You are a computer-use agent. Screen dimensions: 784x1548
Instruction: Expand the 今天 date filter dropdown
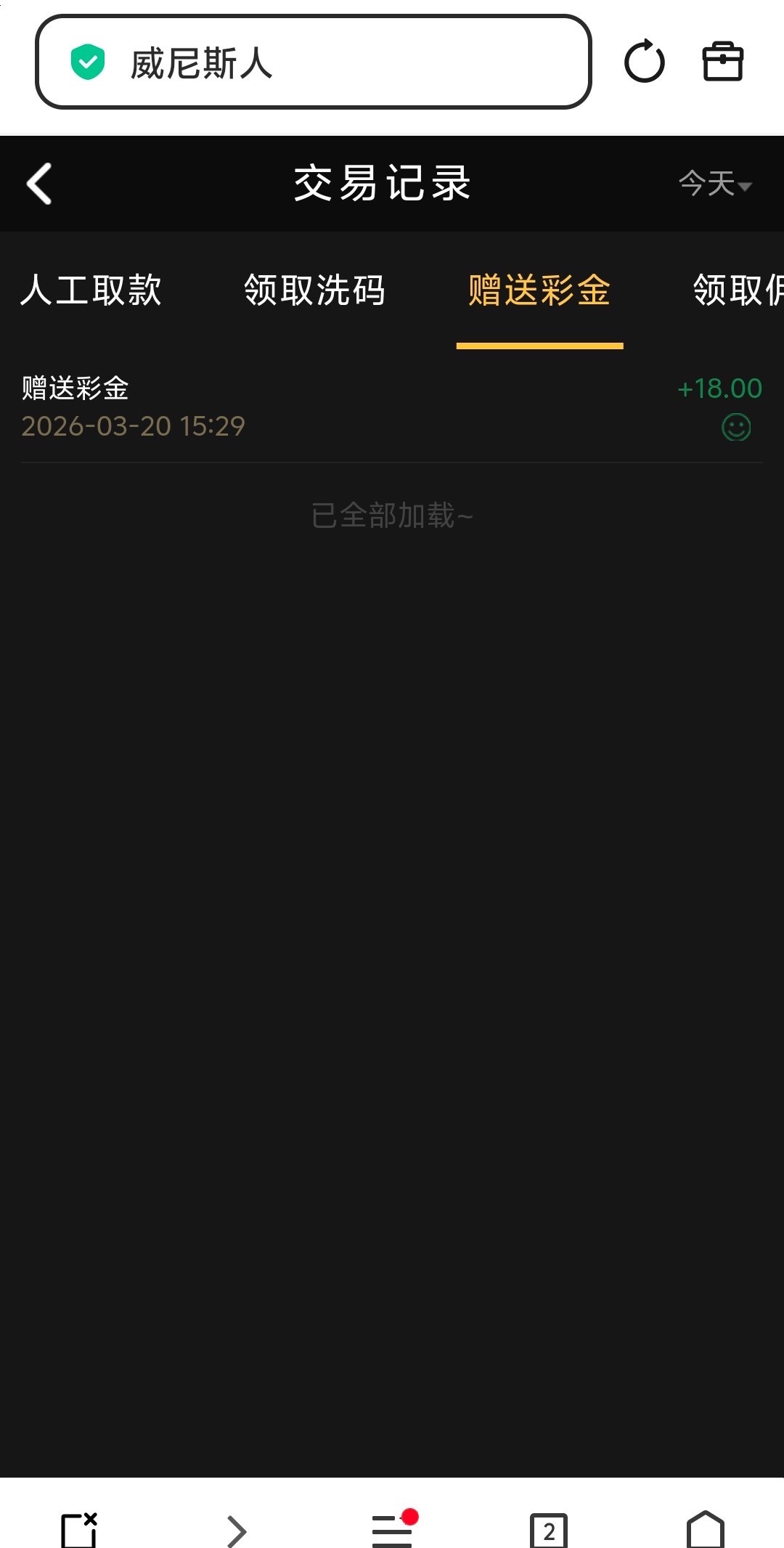coord(714,184)
